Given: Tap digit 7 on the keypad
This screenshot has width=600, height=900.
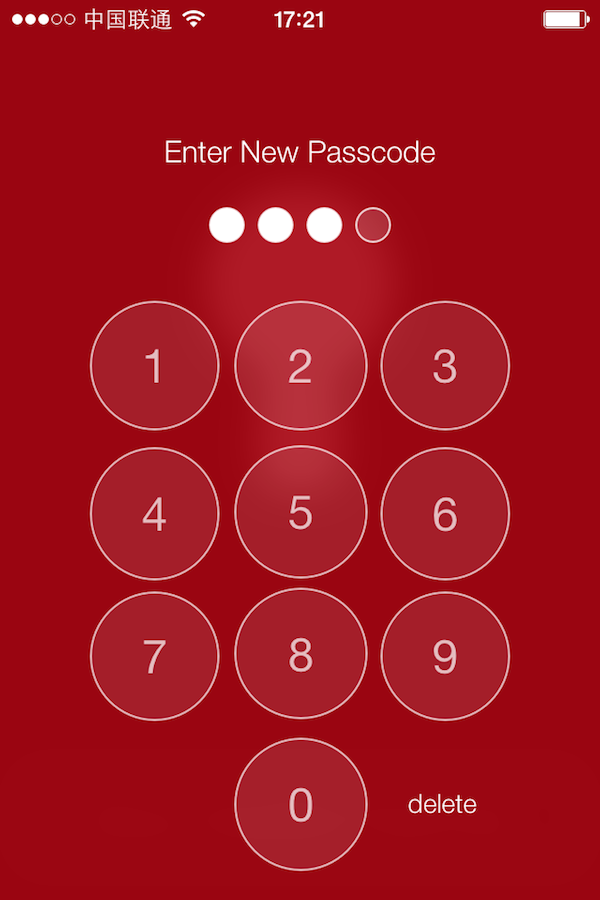Looking at the screenshot, I should click(155, 656).
